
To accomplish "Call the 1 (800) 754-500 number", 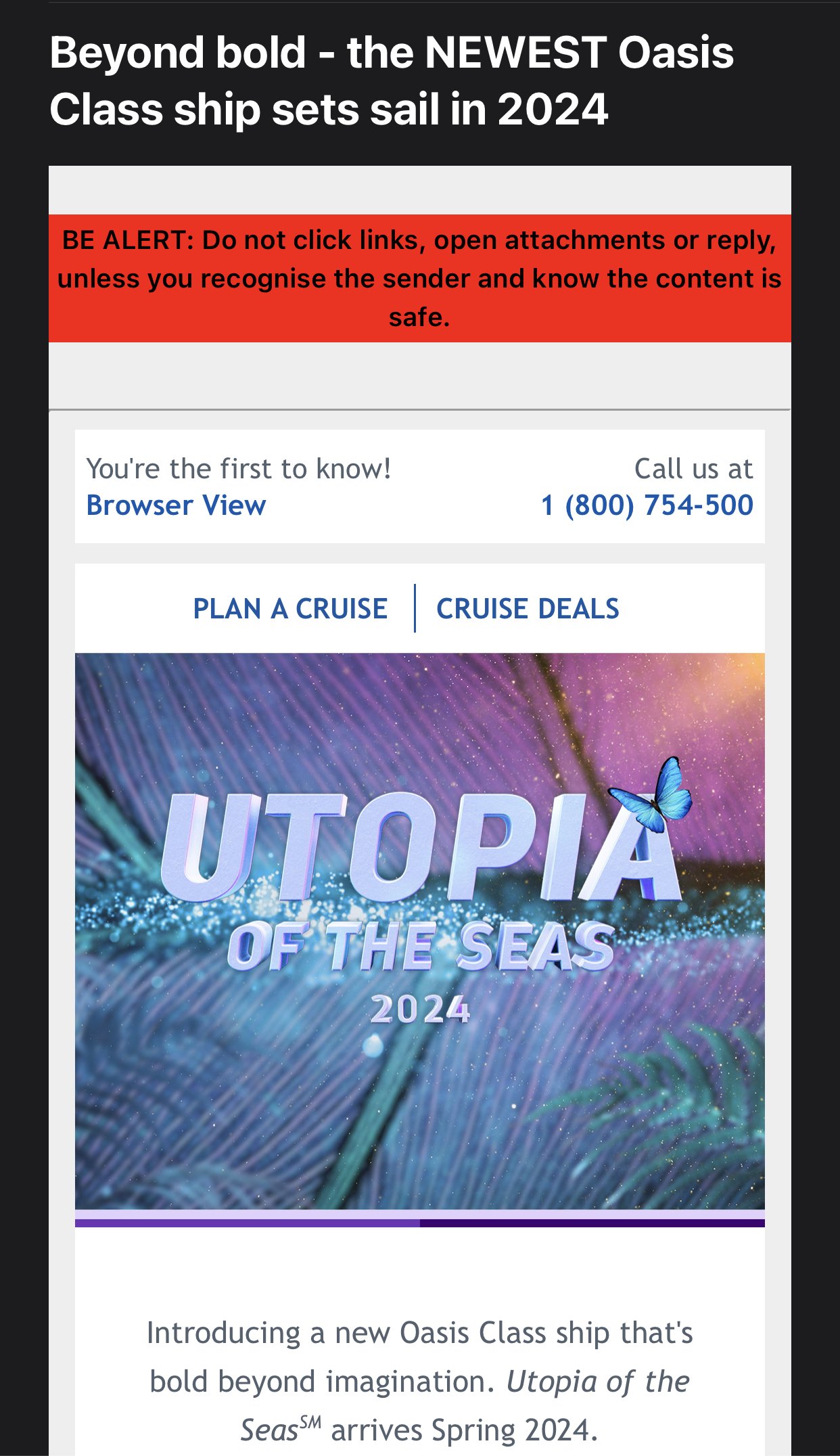I will coord(647,505).
